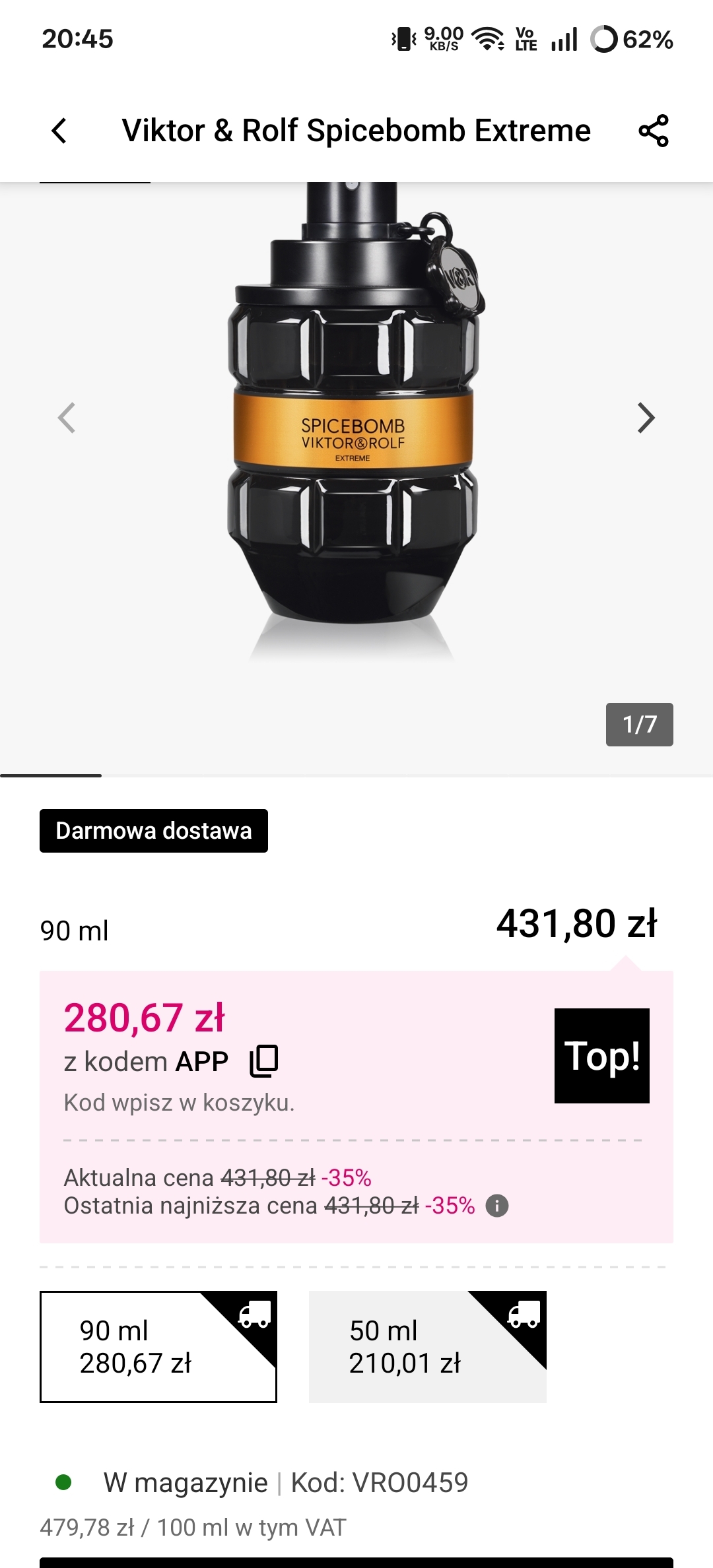Go back from the product page
This screenshot has height=1568, width=713.
point(59,131)
